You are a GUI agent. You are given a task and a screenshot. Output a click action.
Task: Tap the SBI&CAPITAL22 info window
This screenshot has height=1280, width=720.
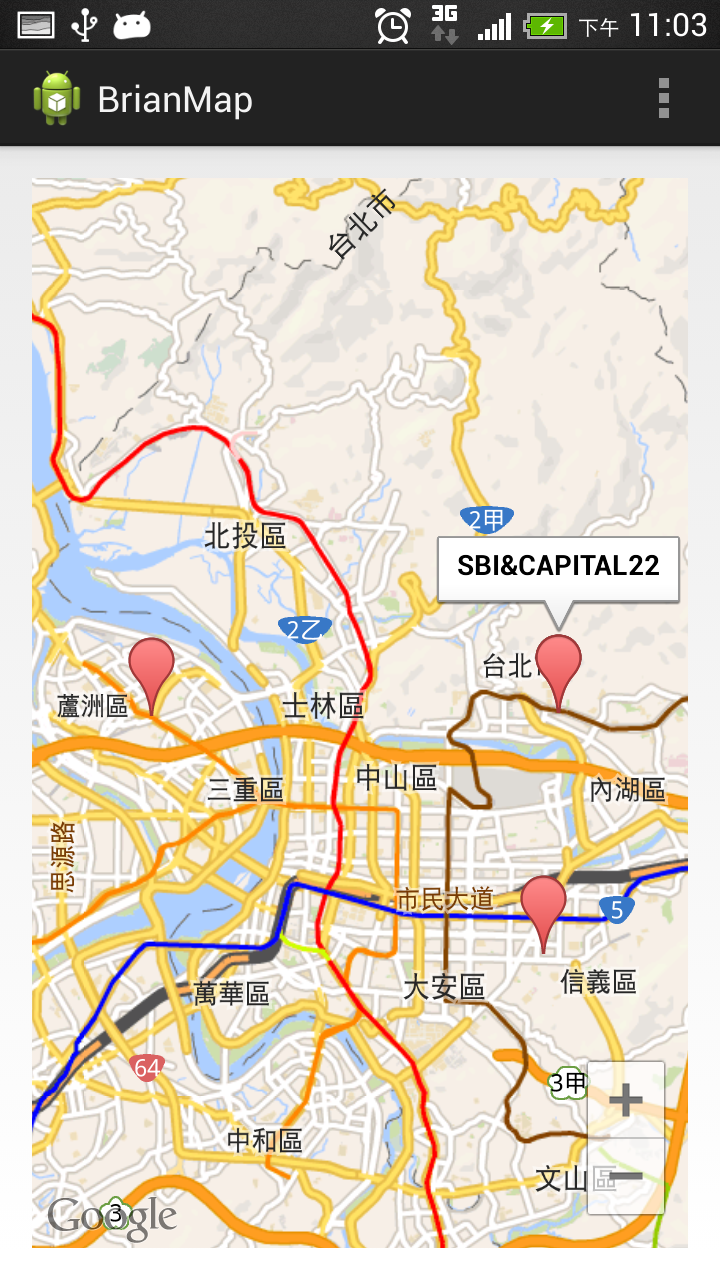point(558,567)
